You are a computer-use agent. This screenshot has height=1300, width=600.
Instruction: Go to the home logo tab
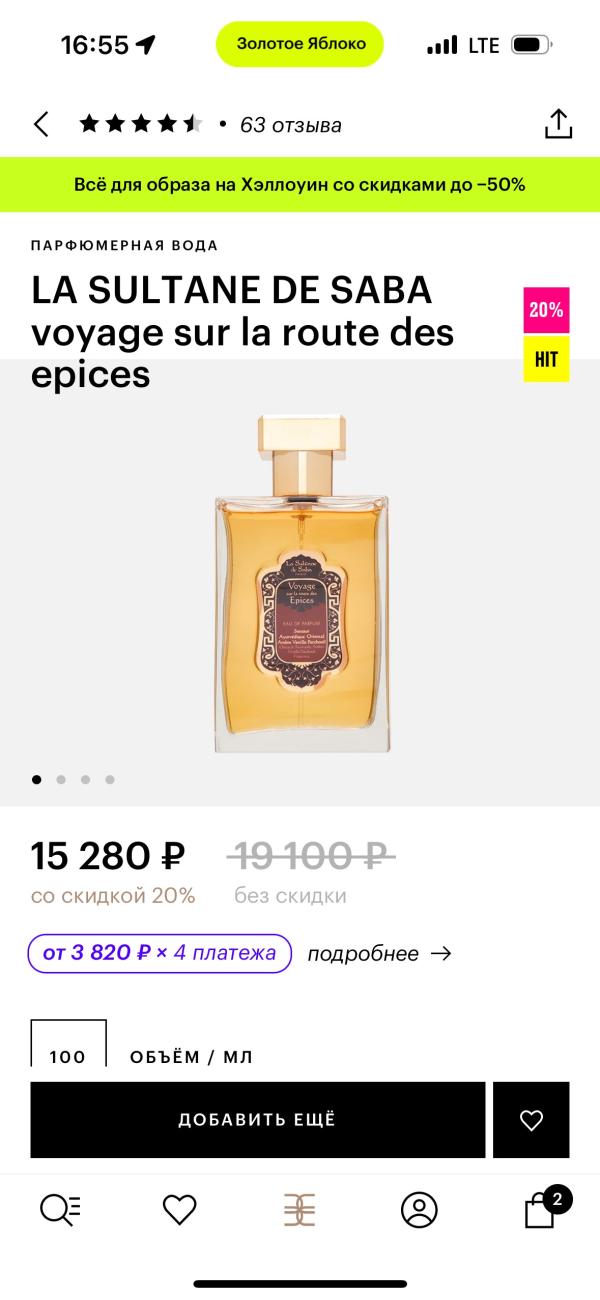coord(300,1210)
